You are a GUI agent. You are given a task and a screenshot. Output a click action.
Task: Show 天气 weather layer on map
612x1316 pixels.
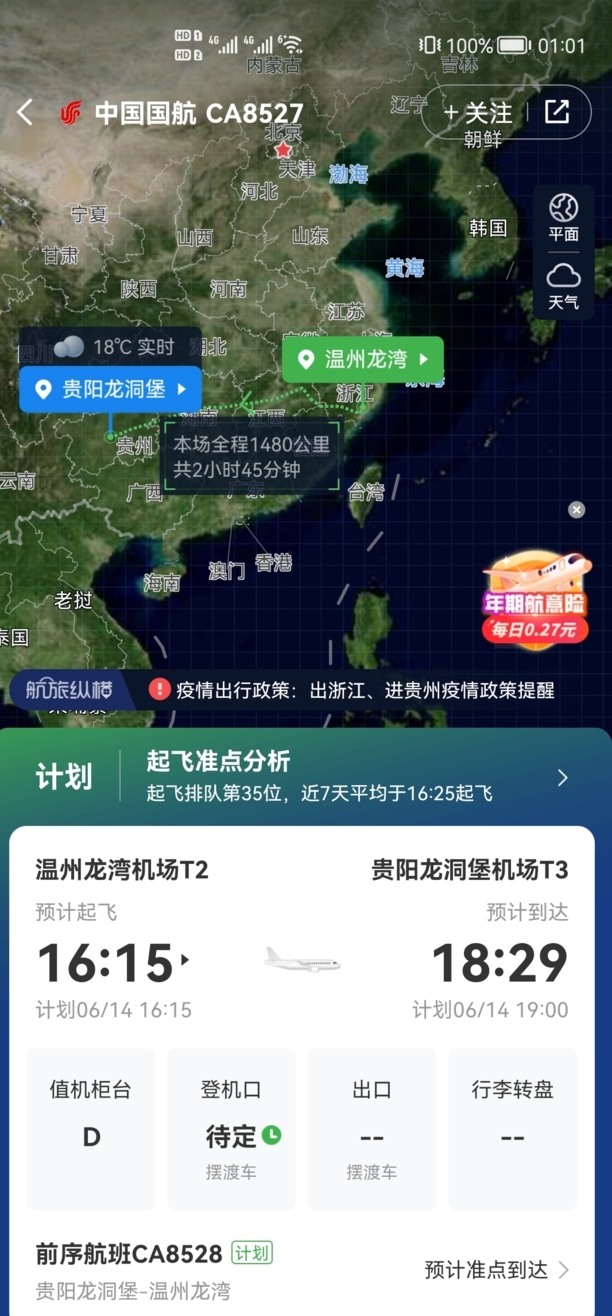pos(563,285)
